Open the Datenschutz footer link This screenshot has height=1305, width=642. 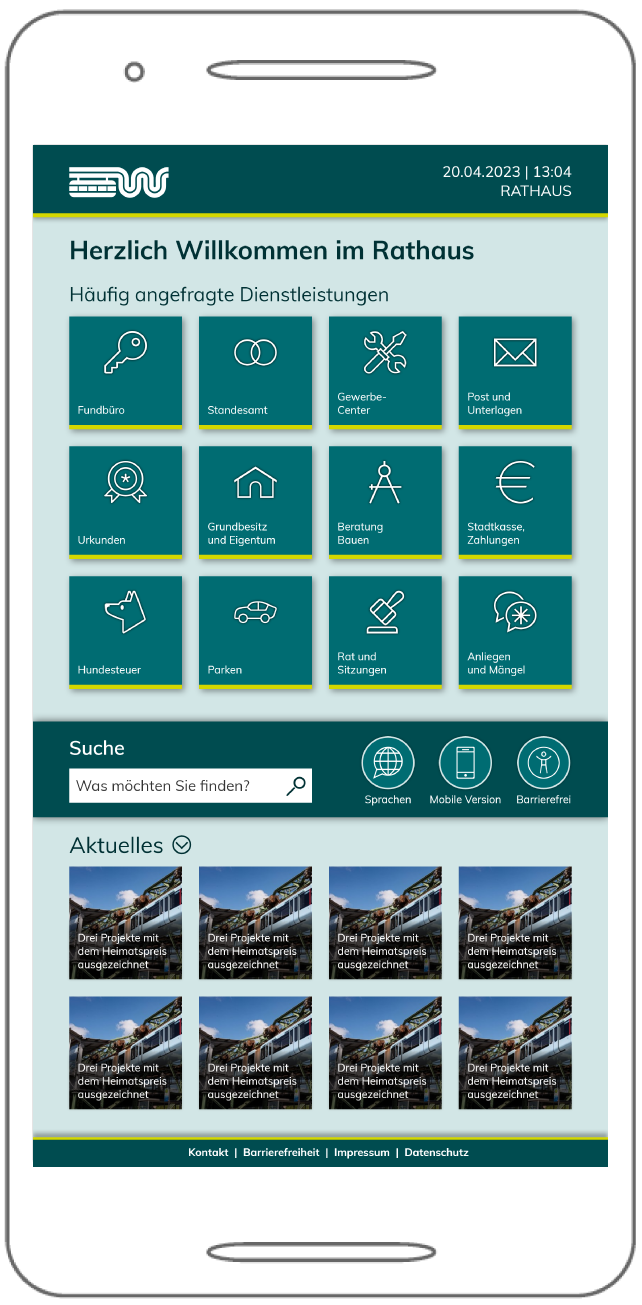pos(436,1153)
